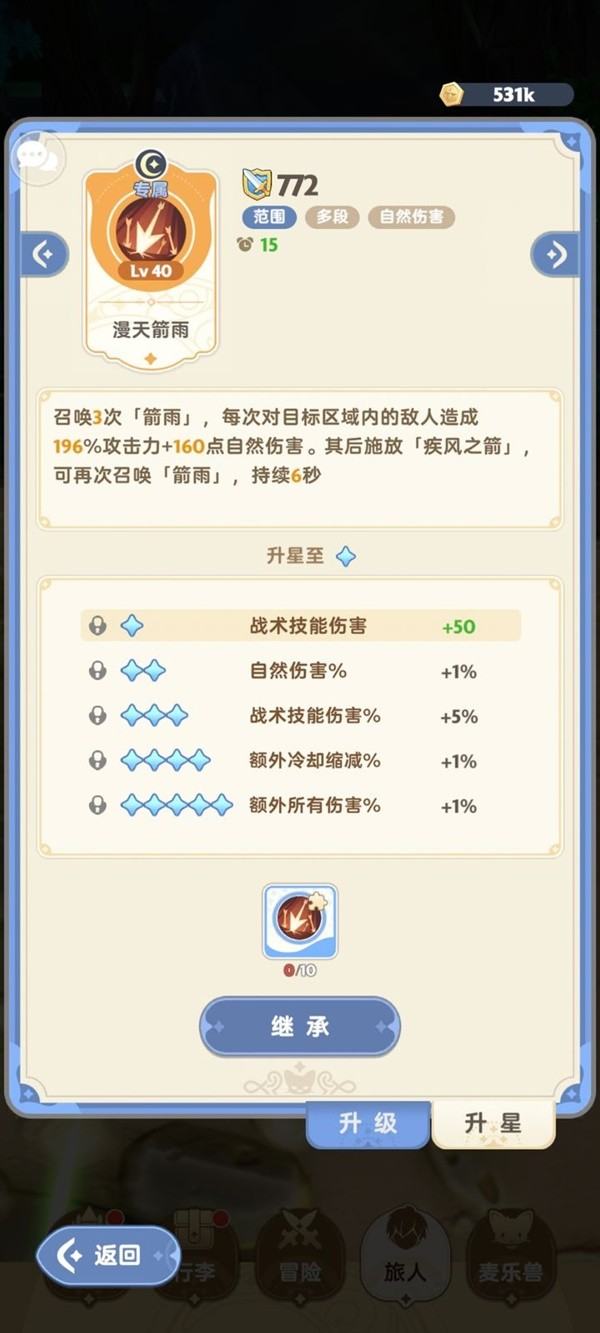Go to the previous skill arrow
Viewport: 600px width, 1333px height.
42,254
